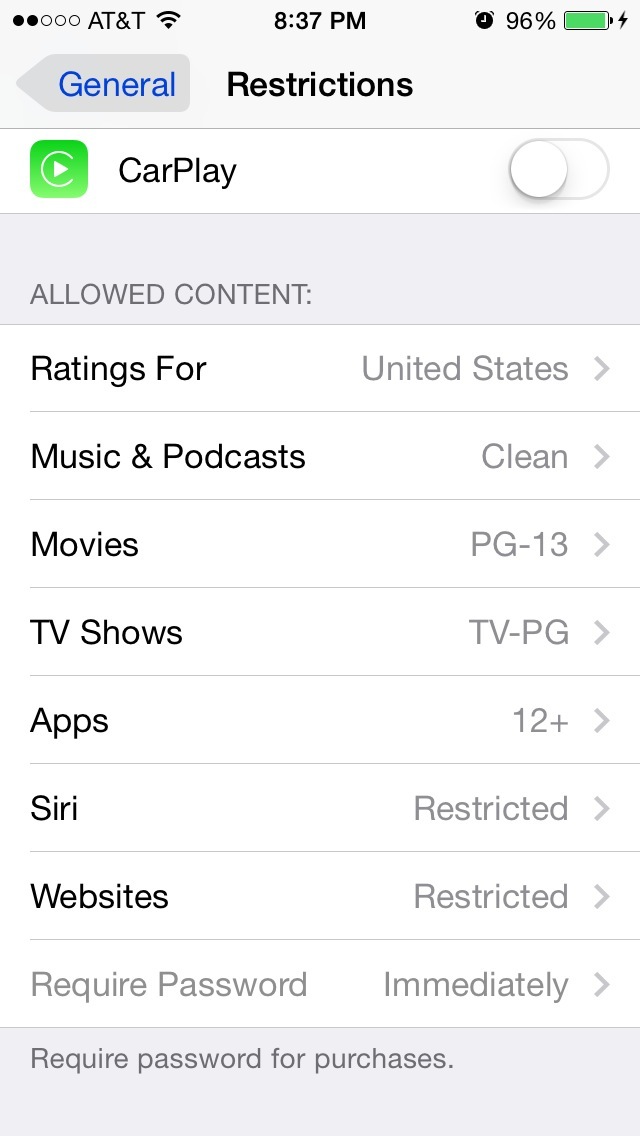
Task: Toggle the CarPlay switch
Action: [558, 171]
